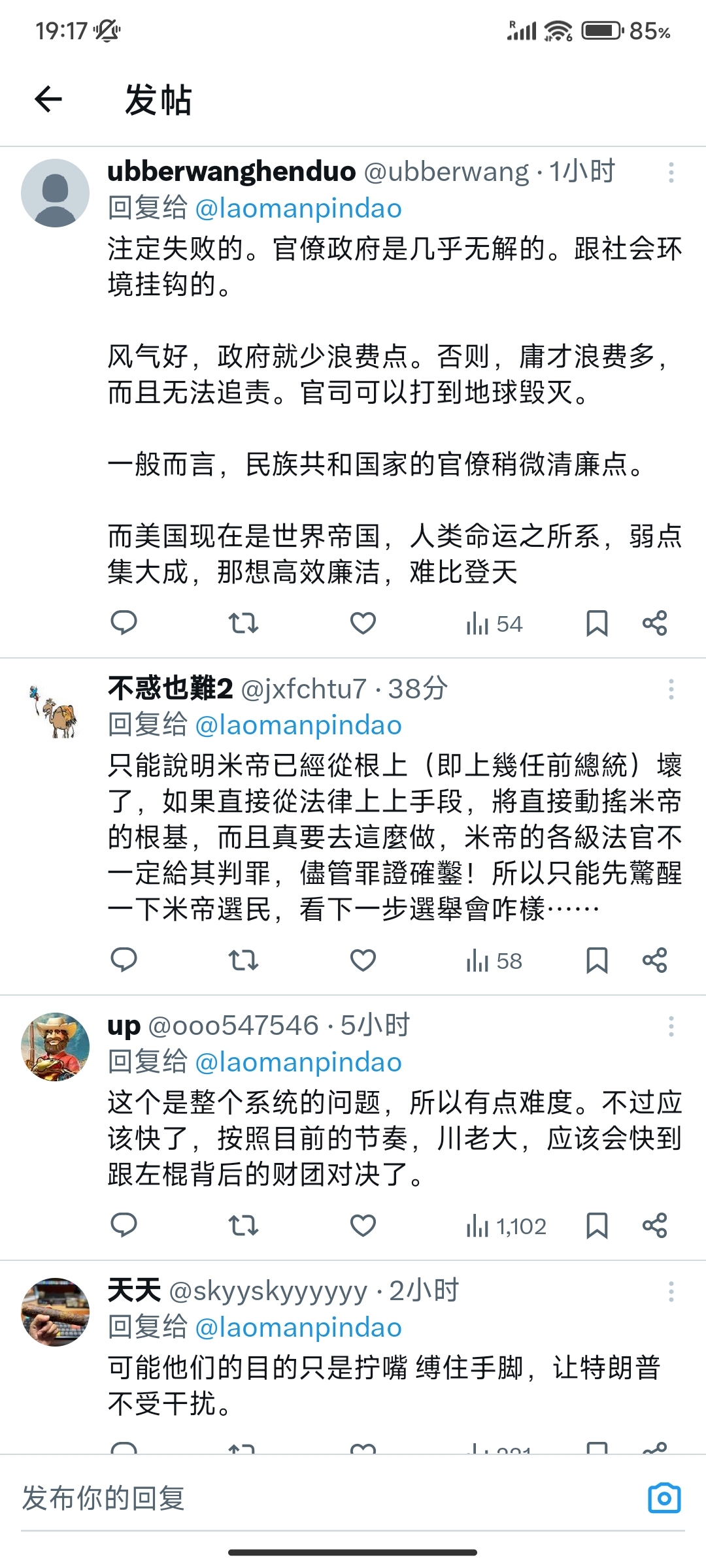The width and height of the screenshot is (706, 1568).
Task: Open overflow menu on 不惑也難2's reply
Action: point(671,689)
